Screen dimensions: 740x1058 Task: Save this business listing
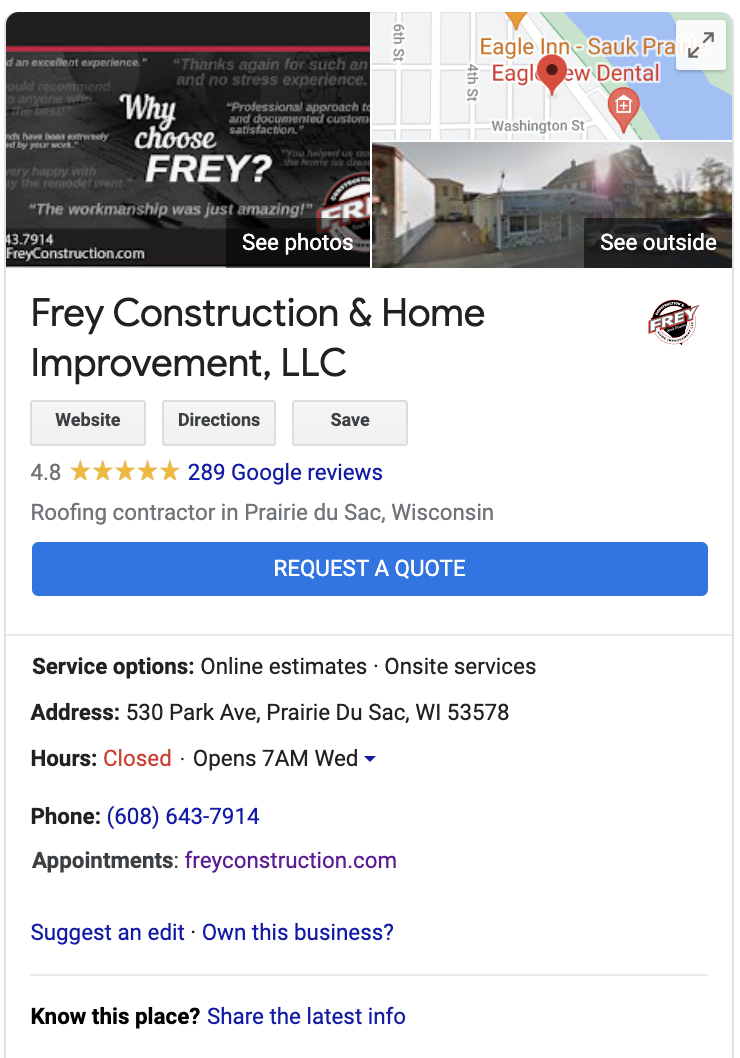[349, 421]
